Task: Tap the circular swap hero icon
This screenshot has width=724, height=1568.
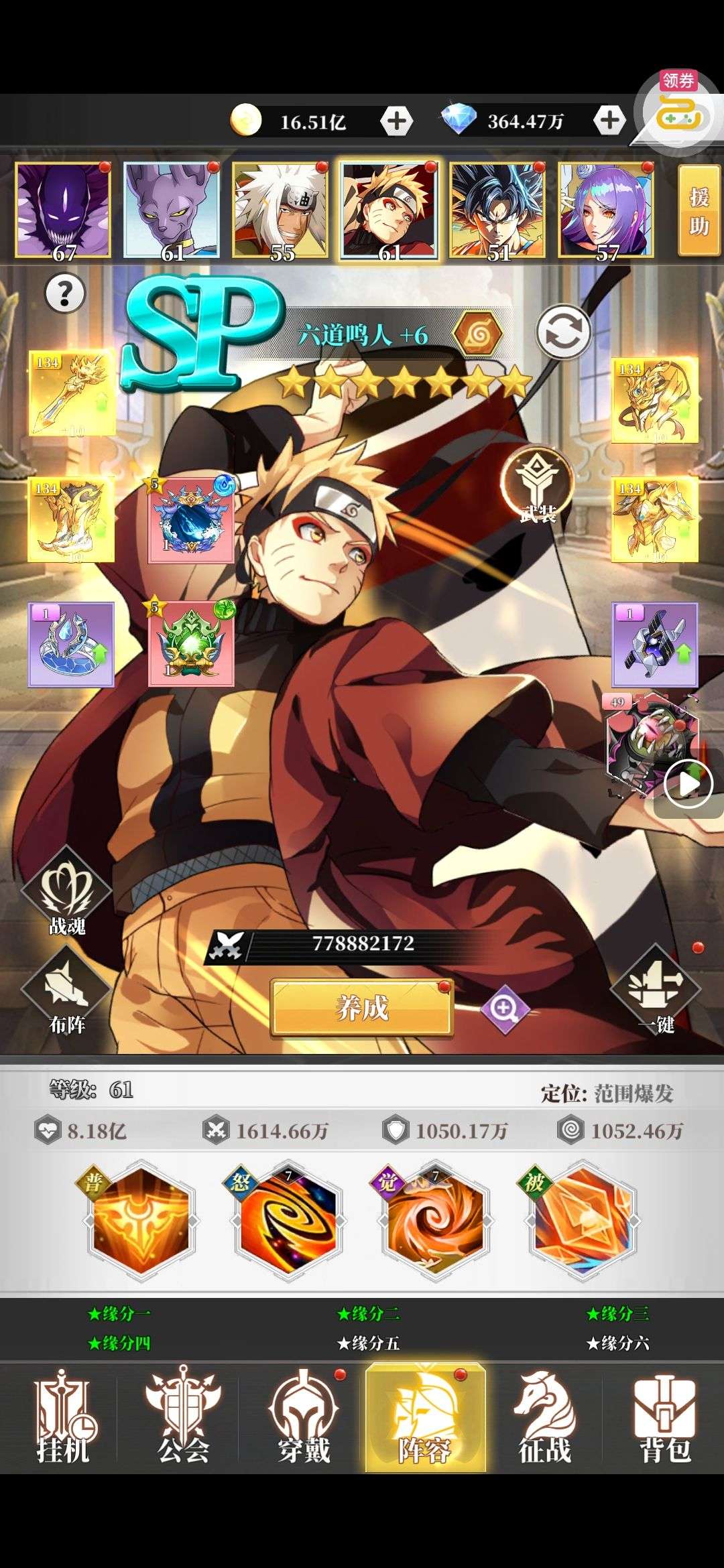Action: click(x=563, y=332)
